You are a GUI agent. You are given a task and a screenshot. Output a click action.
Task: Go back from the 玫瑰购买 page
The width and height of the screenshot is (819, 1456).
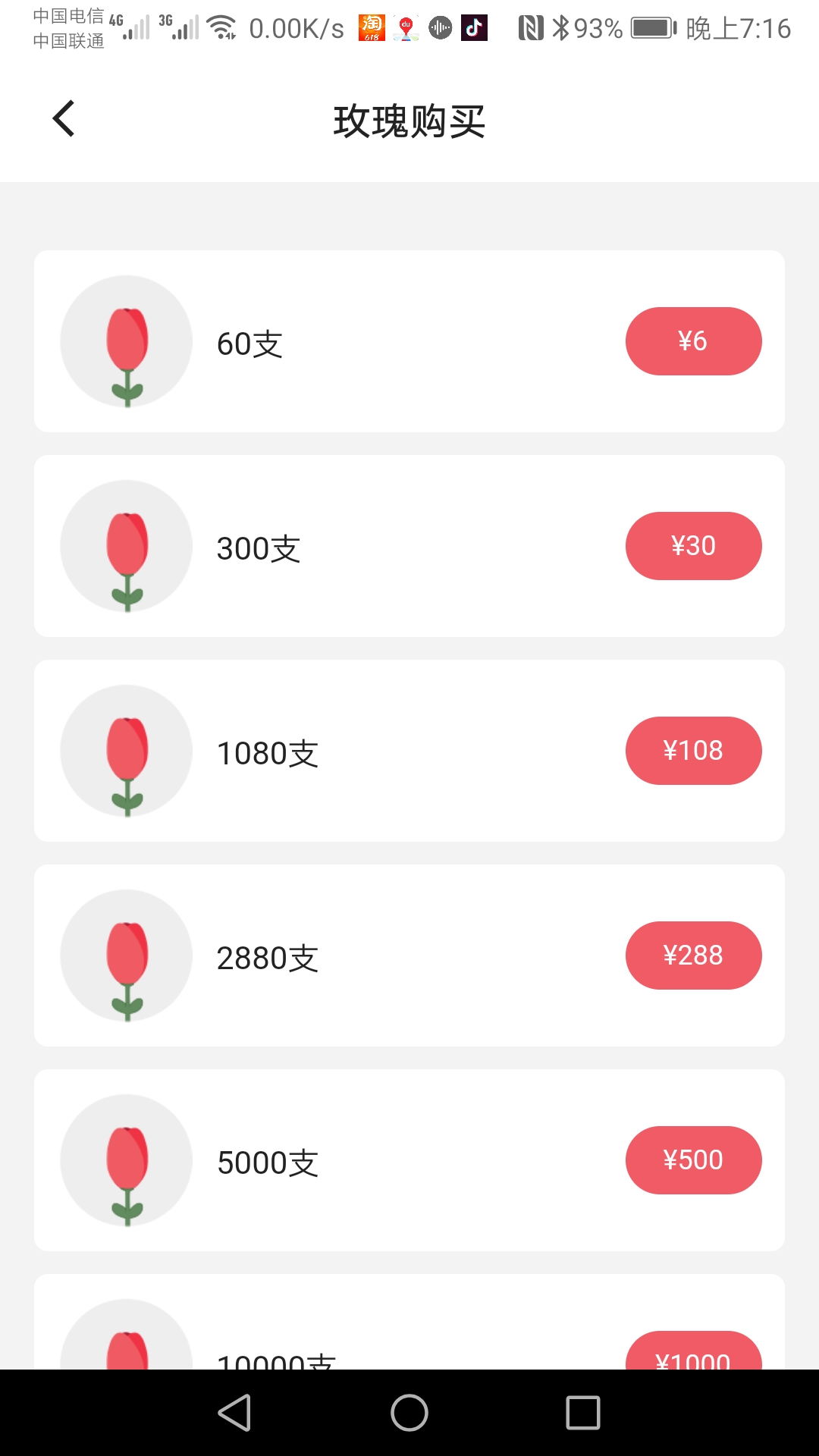pyautogui.click(x=64, y=119)
